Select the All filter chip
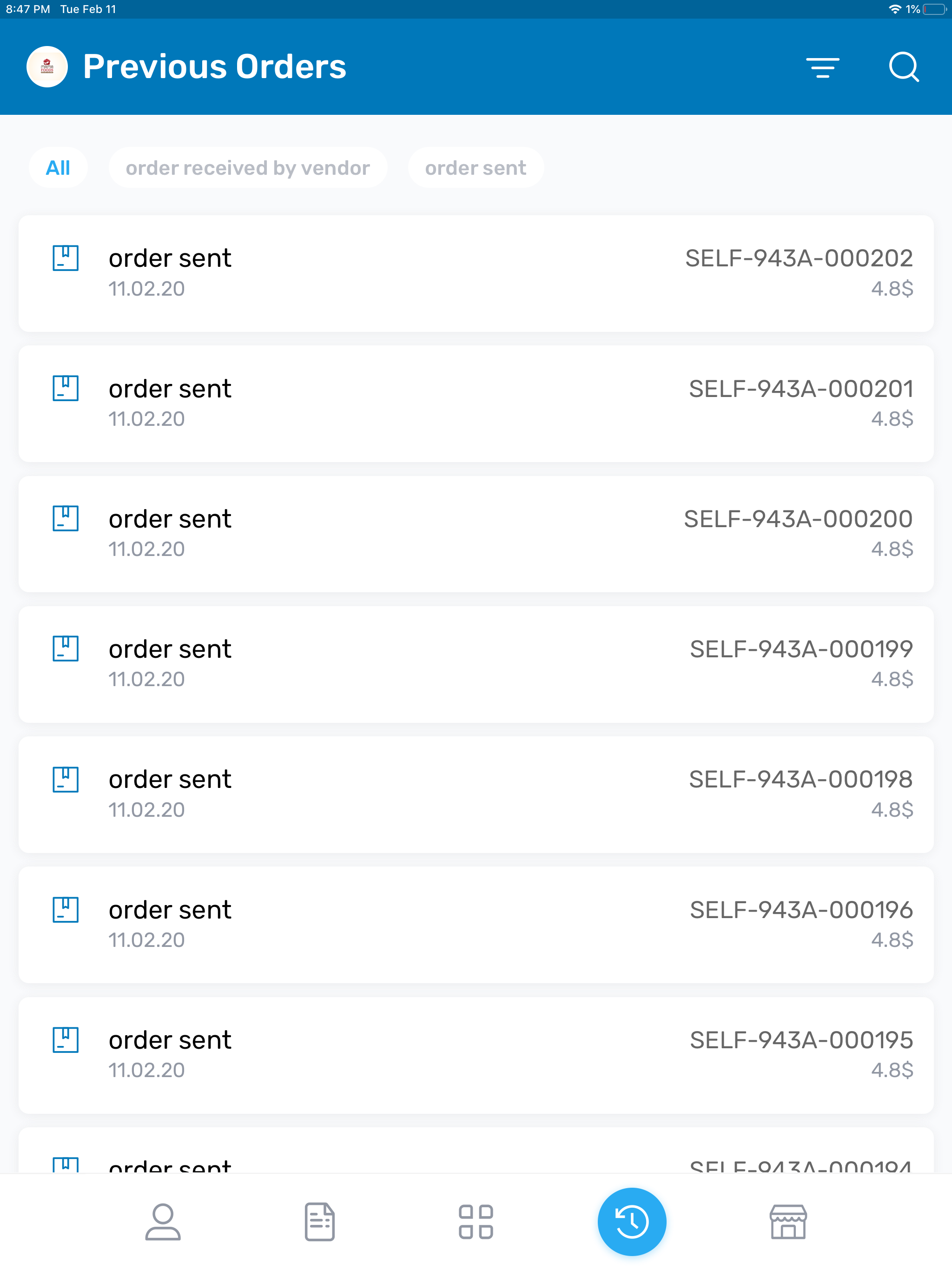Screen dimensions: 952x1270 (58, 167)
